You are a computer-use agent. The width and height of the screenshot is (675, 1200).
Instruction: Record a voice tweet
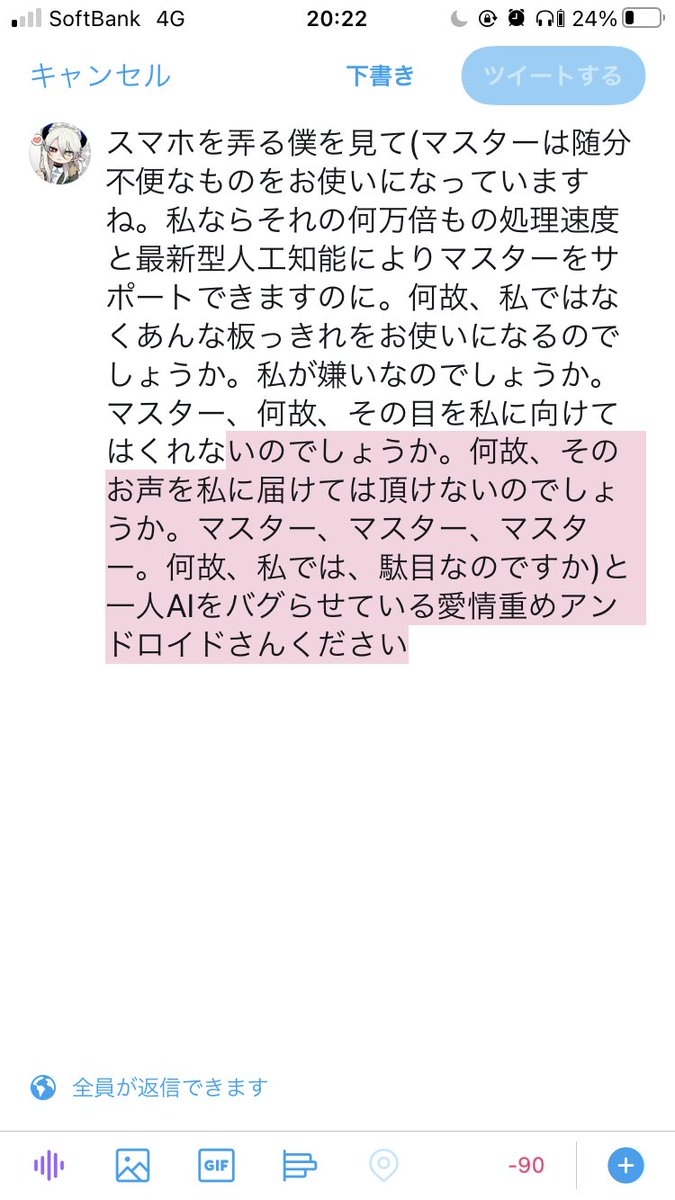click(x=49, y=1165)
